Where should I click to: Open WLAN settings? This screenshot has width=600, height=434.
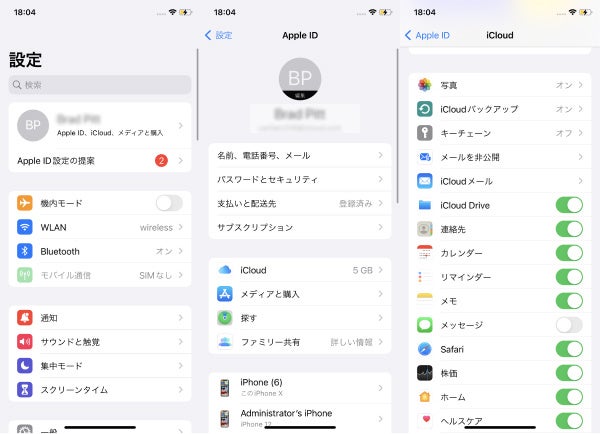coord(99,227)
